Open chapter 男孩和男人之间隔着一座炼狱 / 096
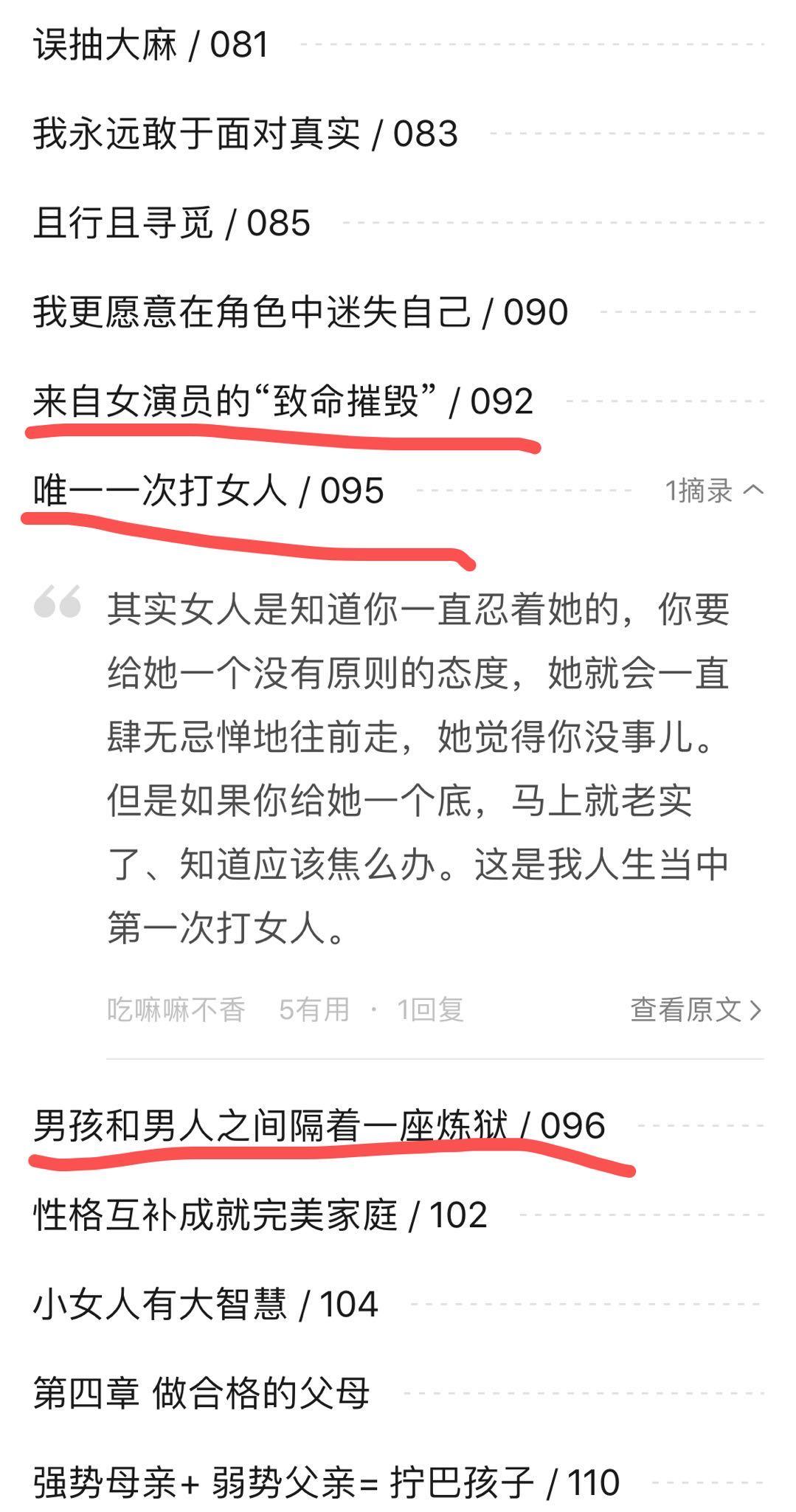The image size is (796, 1512). [398, 1126]
